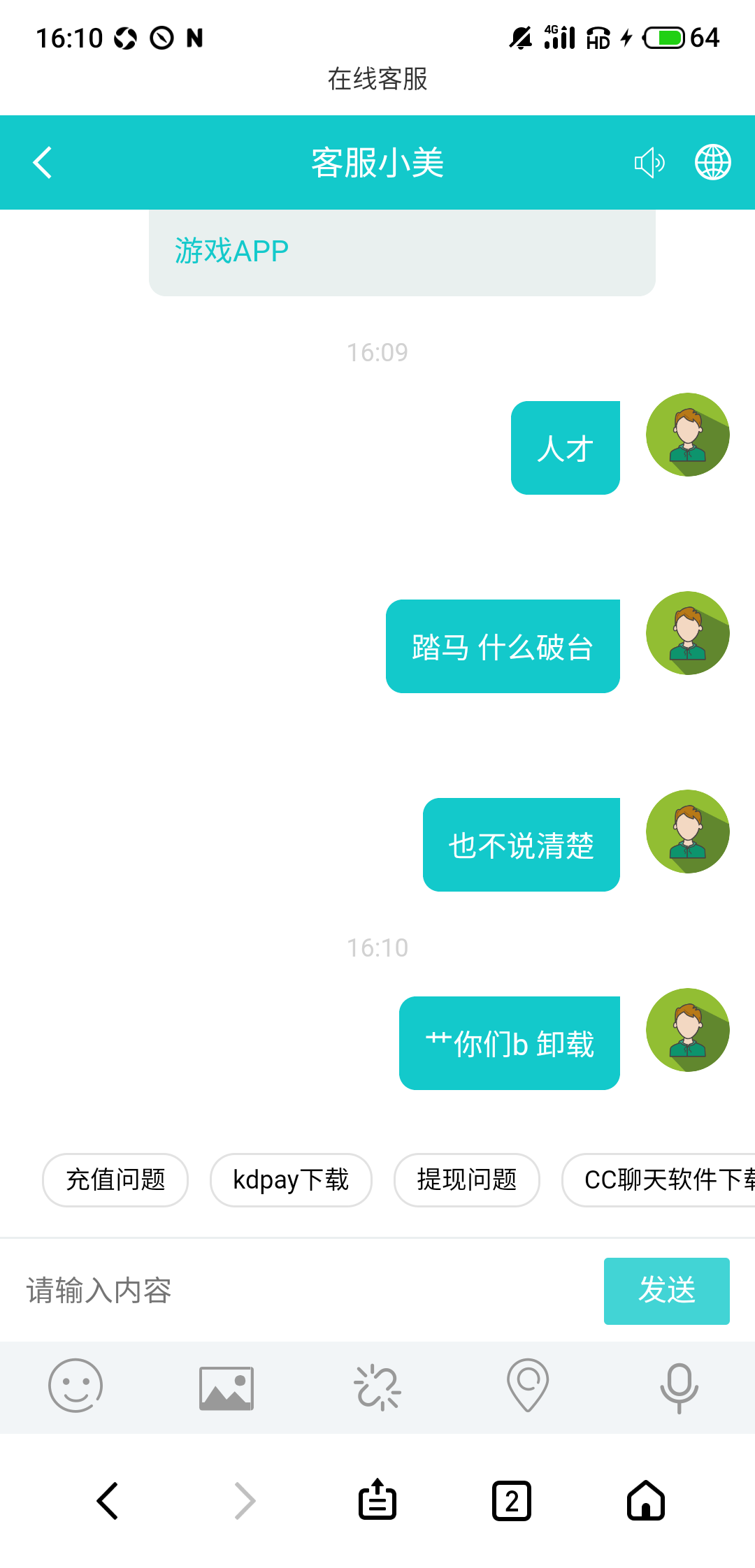755x1568 pixels.
Task: Open the language globe icon
Action: pyautogui.click(x=712, y=163)
